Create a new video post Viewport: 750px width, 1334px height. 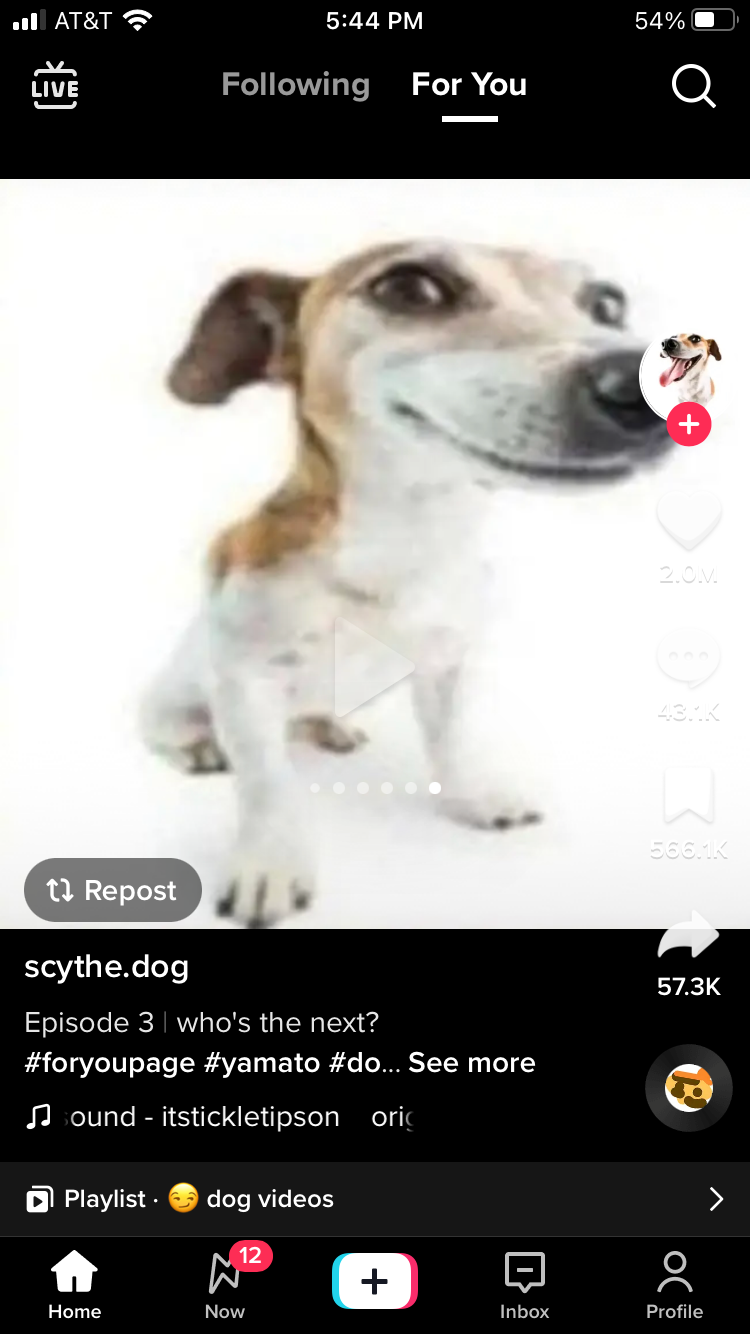tap(375, 1281)
